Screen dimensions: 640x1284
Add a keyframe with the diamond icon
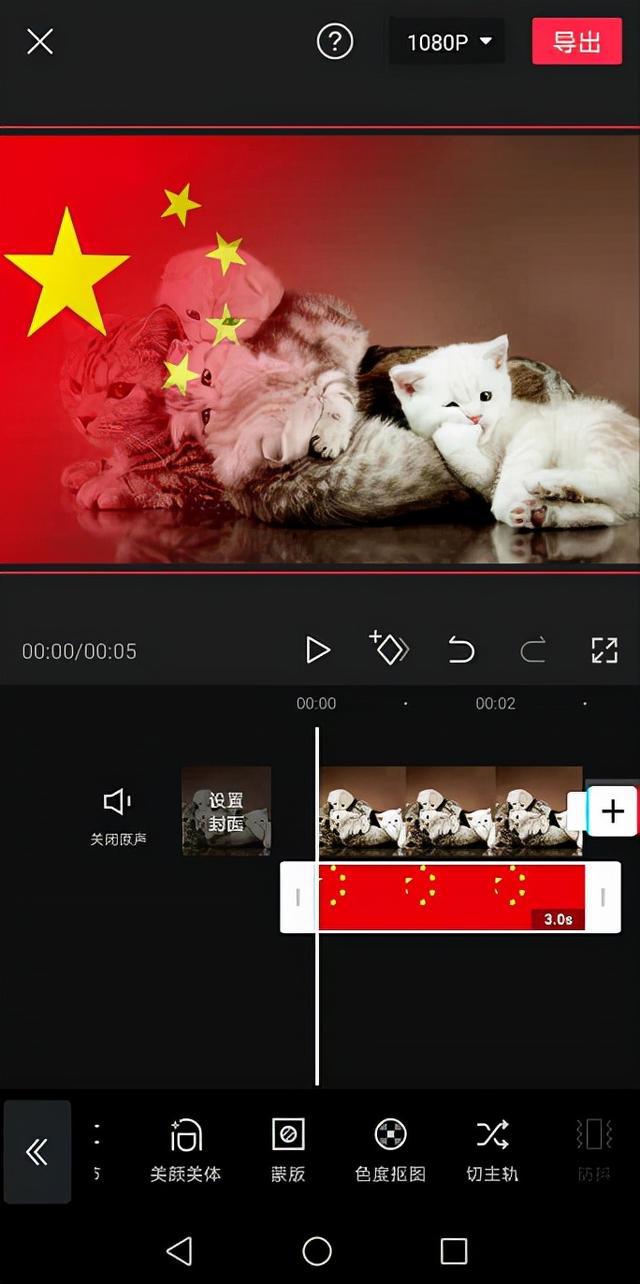(x=389, y=649)
